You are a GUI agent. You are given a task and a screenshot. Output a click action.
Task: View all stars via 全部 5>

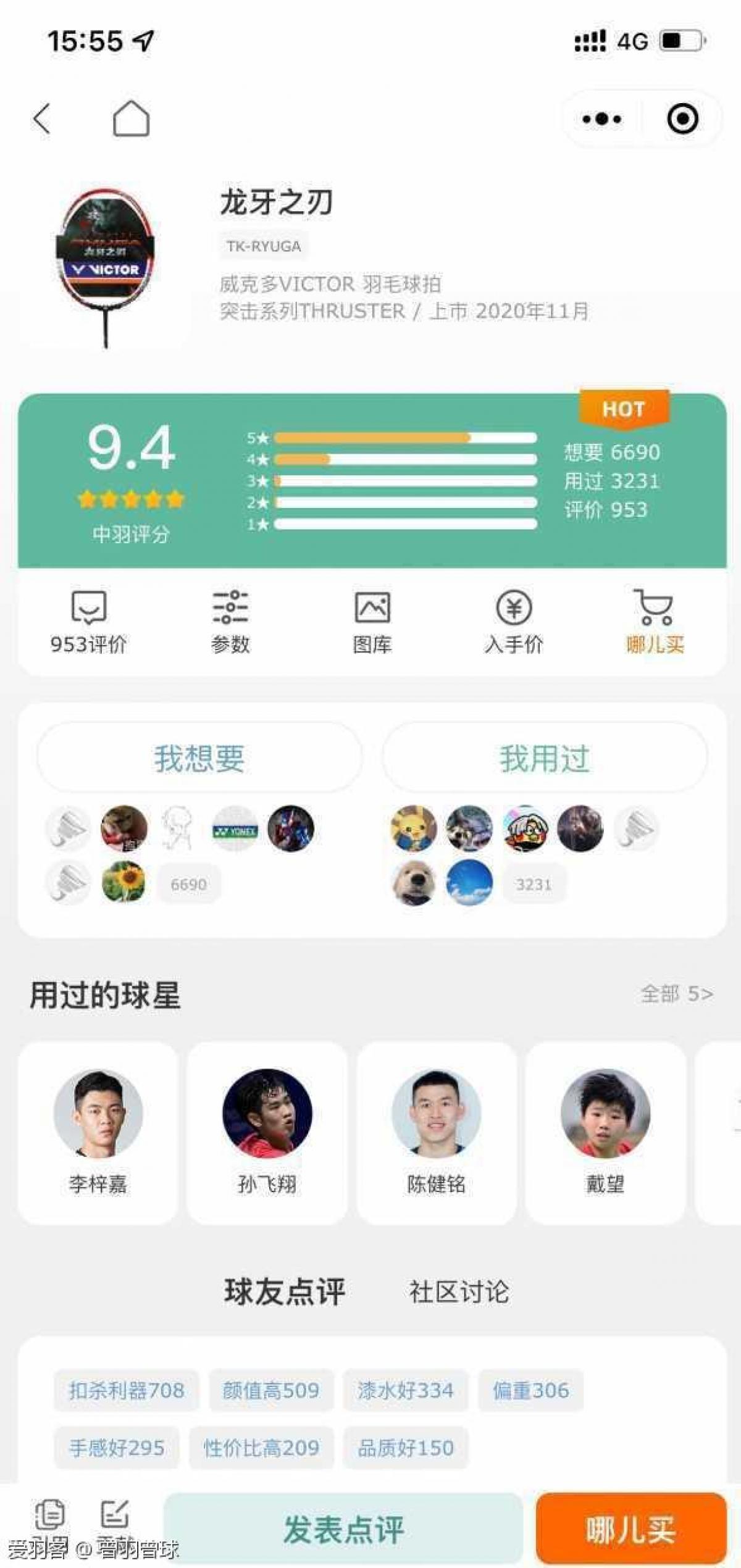click(x=677, y=994)
